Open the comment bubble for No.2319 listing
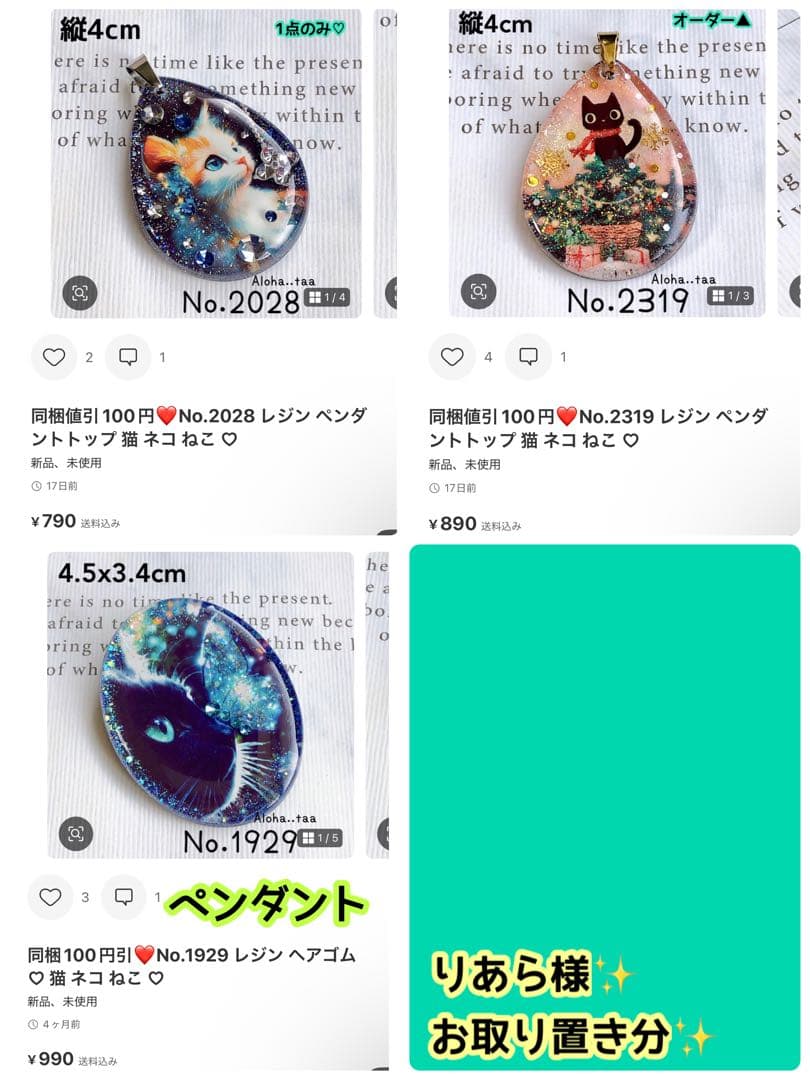Screen dimensions: 810x1080 point(528,355)
